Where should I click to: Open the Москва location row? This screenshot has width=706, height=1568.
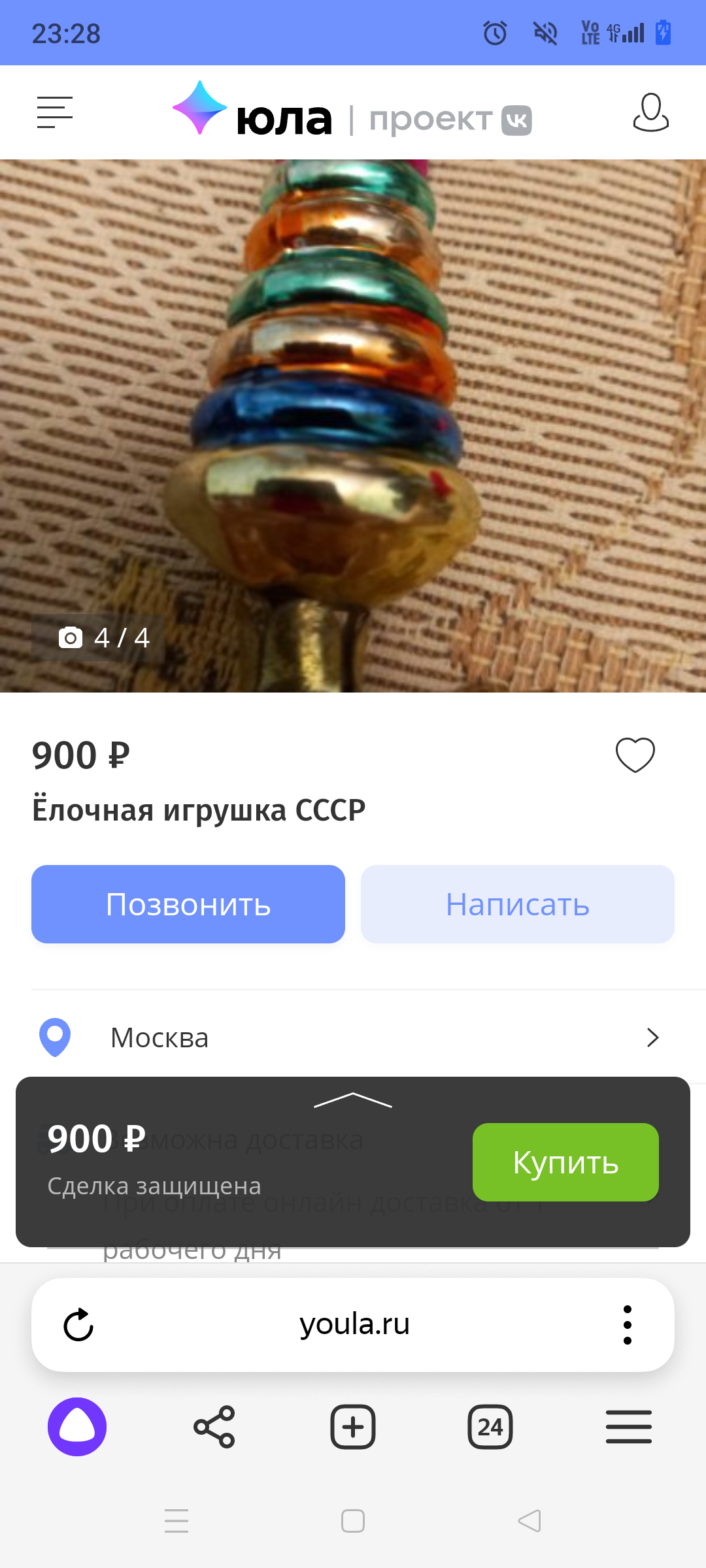[x=353, y=1037]
